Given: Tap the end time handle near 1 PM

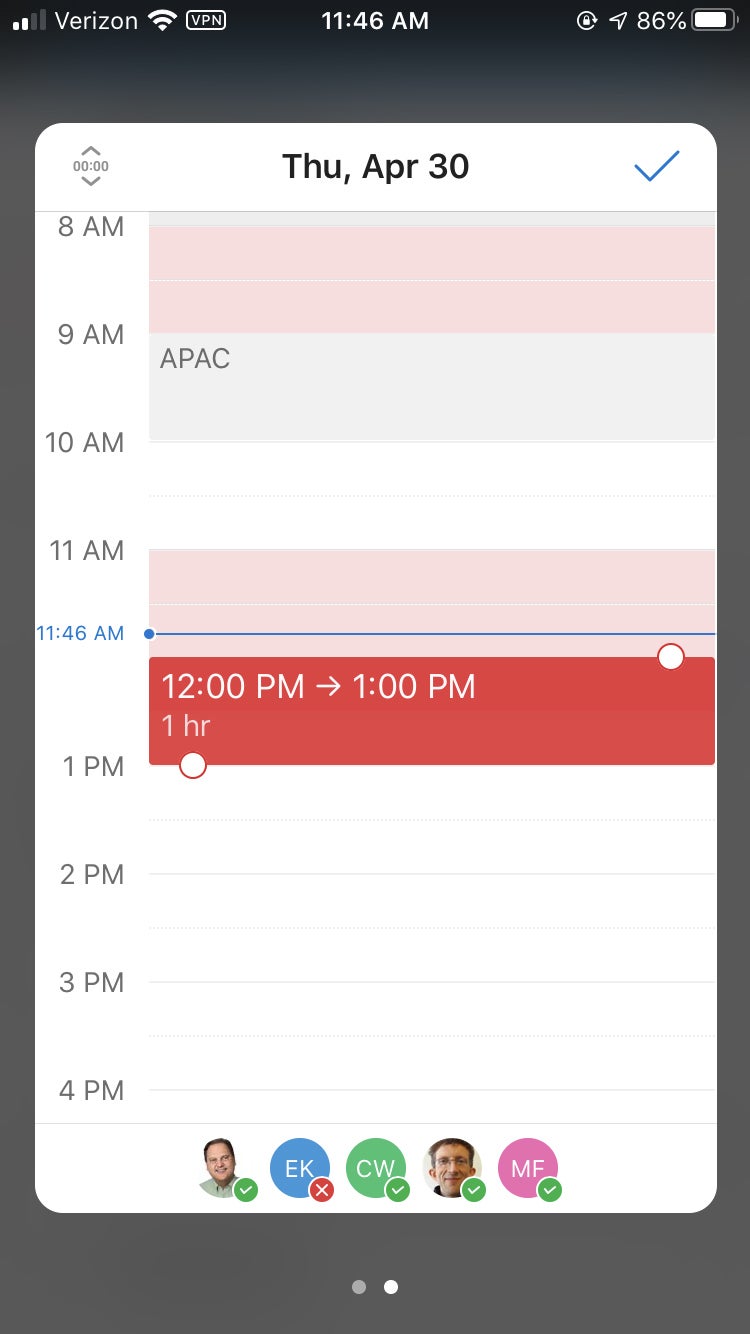Looking at the screenshot, I should pos(193,765).
